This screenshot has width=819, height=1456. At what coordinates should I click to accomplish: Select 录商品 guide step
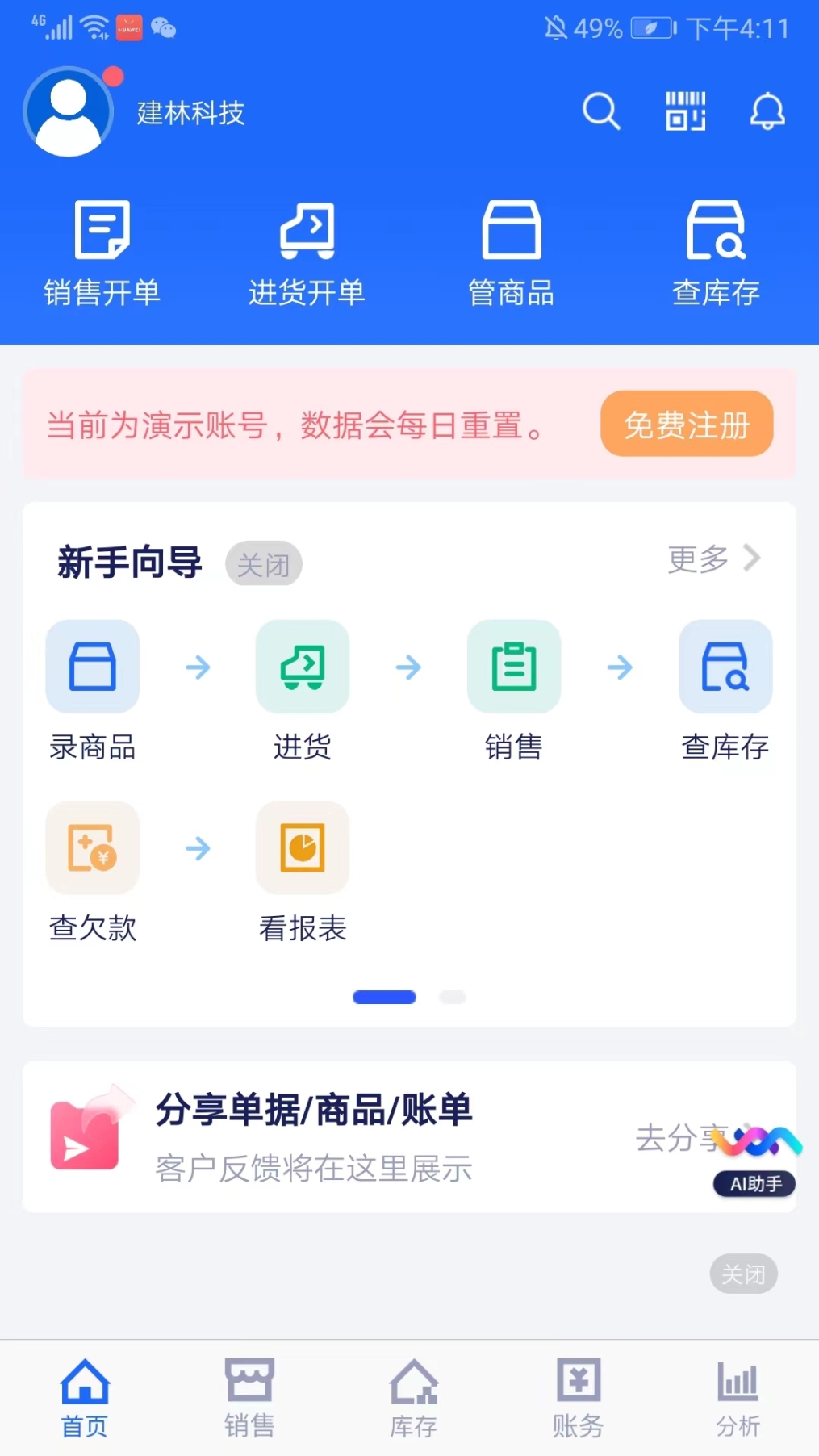pyautogui.click(x=92, y=692)
